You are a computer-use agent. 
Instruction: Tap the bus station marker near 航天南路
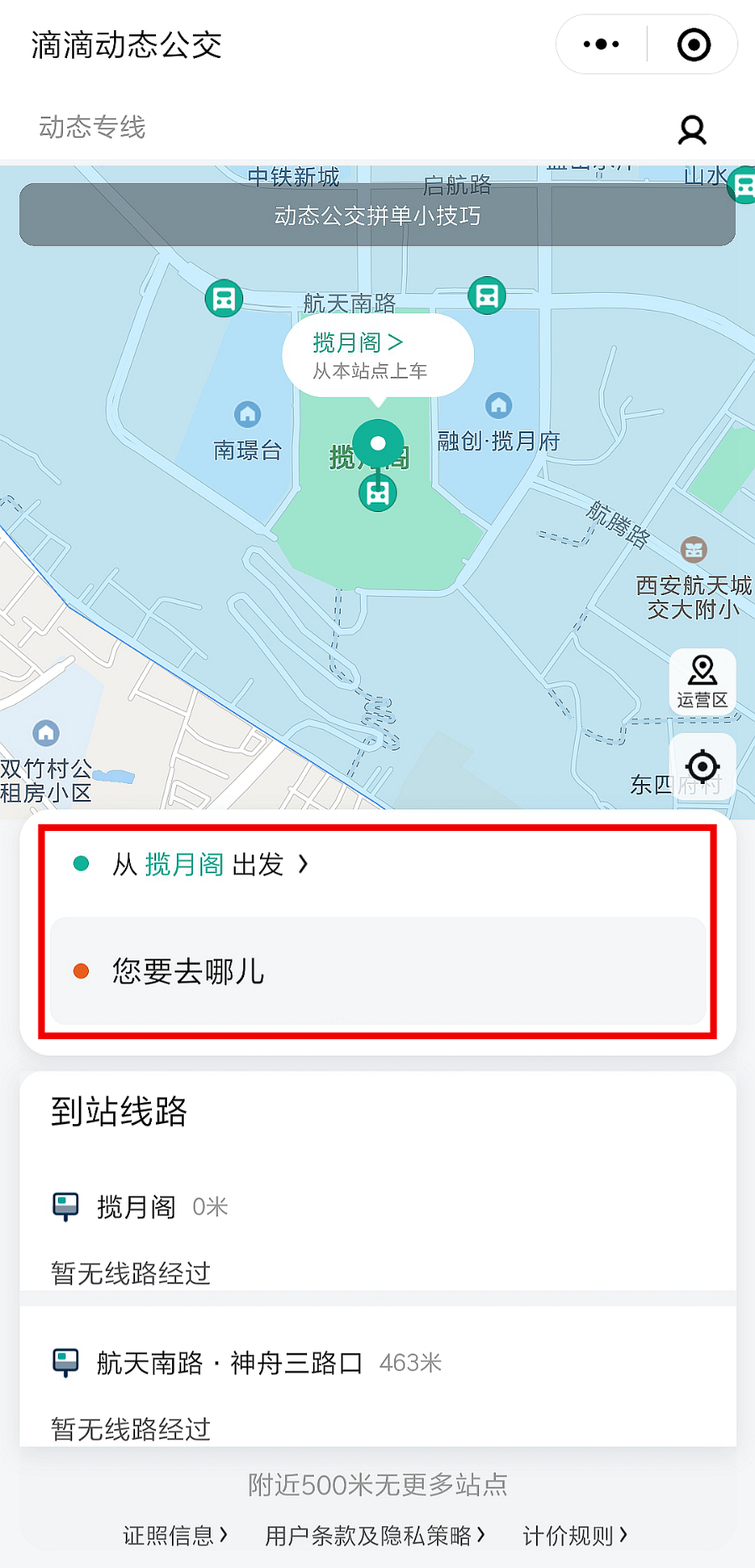click(224, 298)
